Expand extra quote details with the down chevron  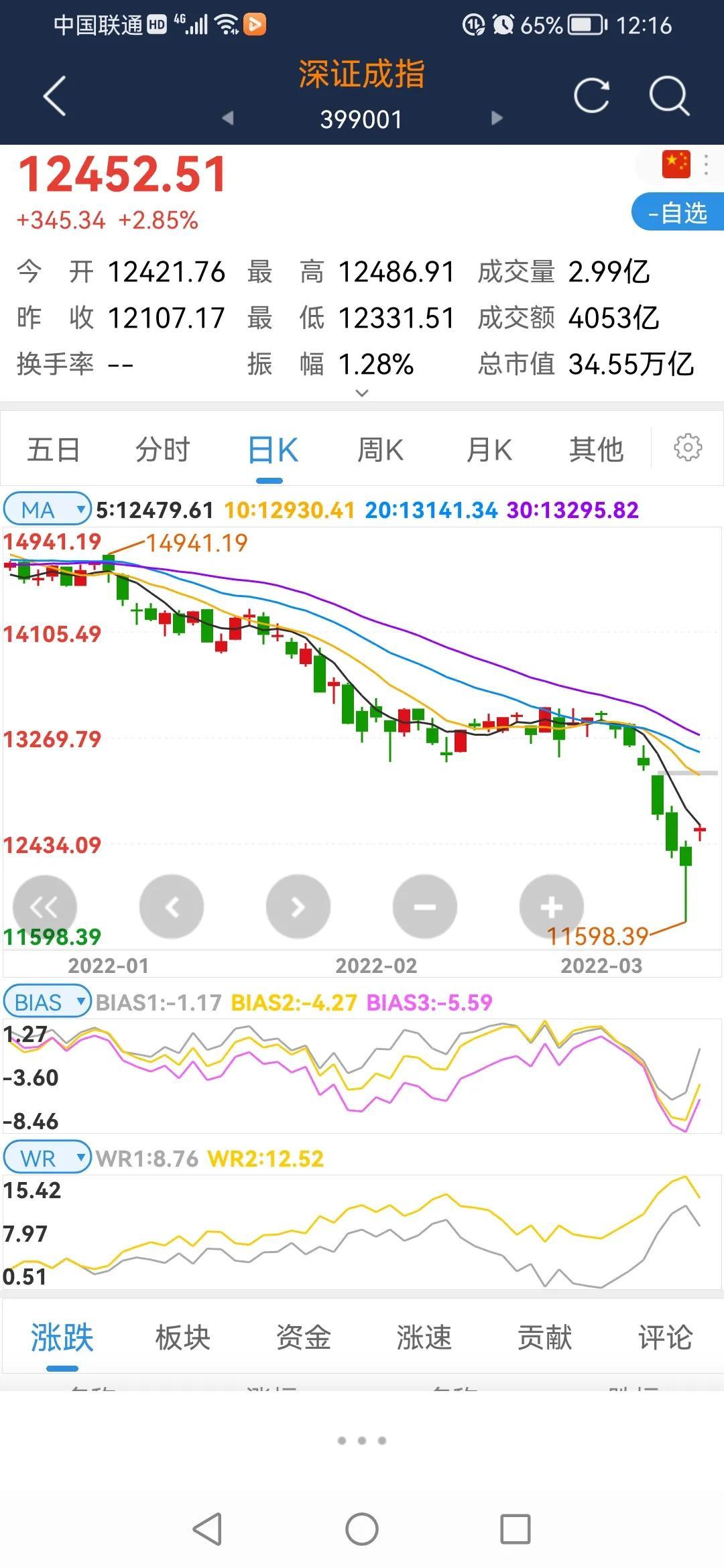[x=362, y=393]
